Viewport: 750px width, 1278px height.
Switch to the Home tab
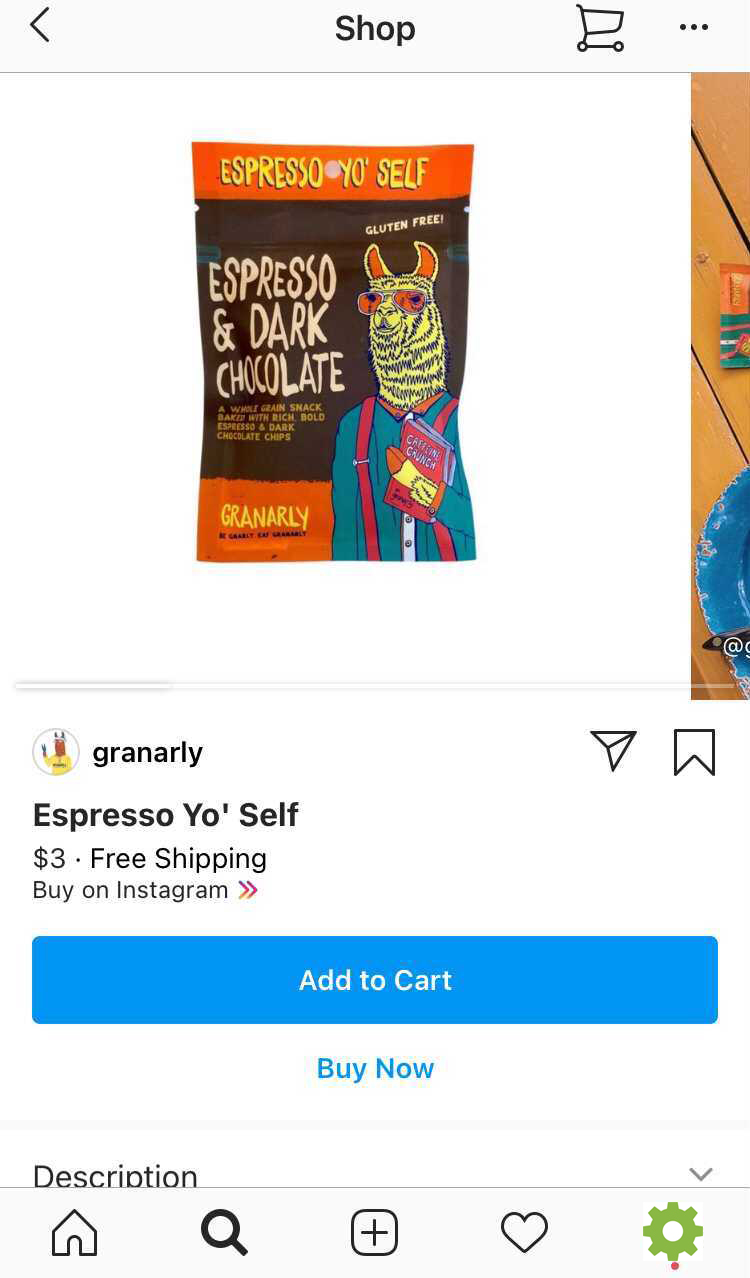[75, 1232]
